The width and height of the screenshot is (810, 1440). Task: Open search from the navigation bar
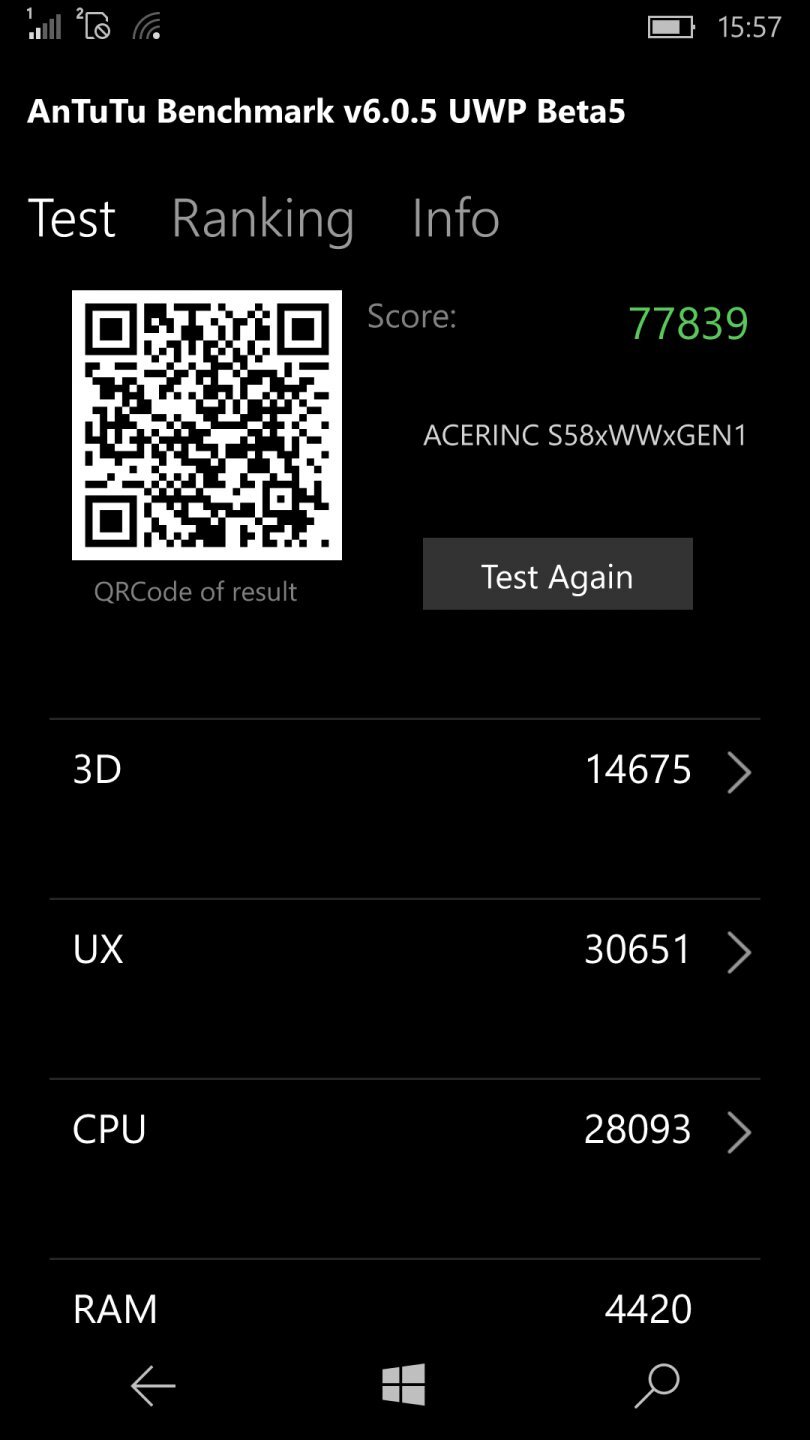point(656,1386)
